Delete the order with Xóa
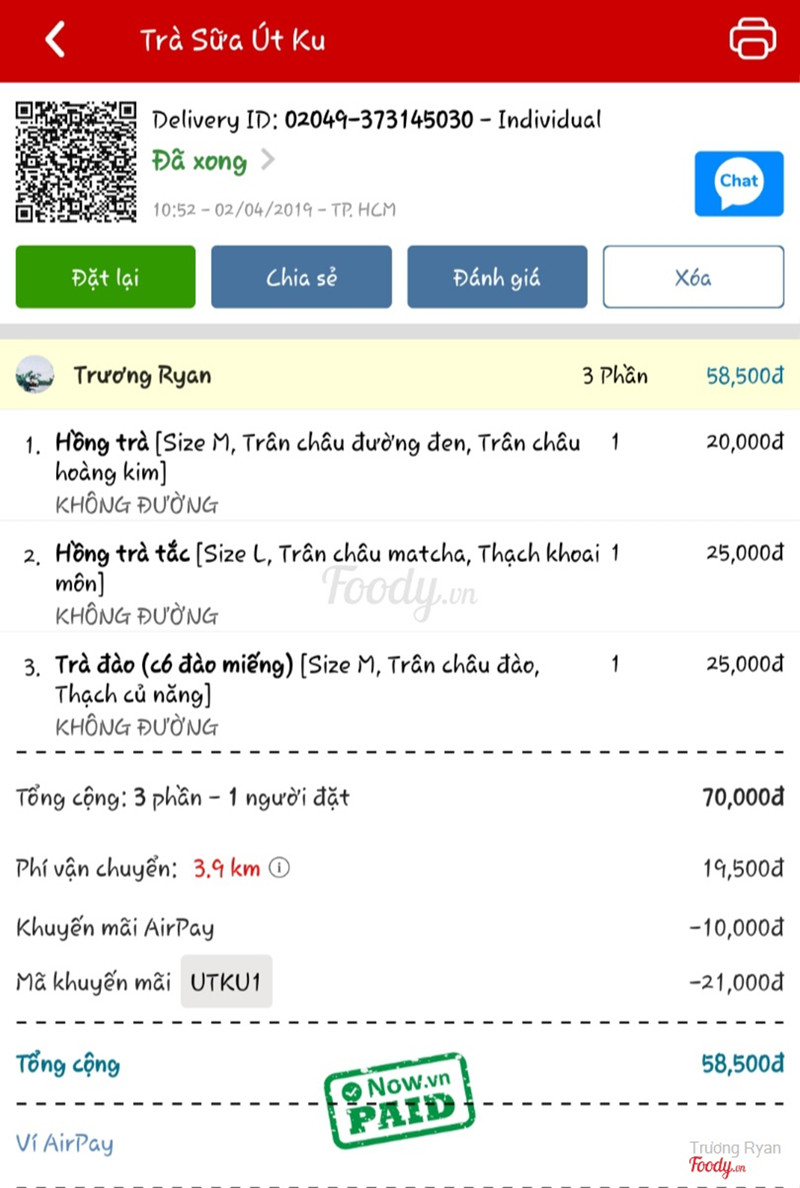800x1188 pixels. 693,277
